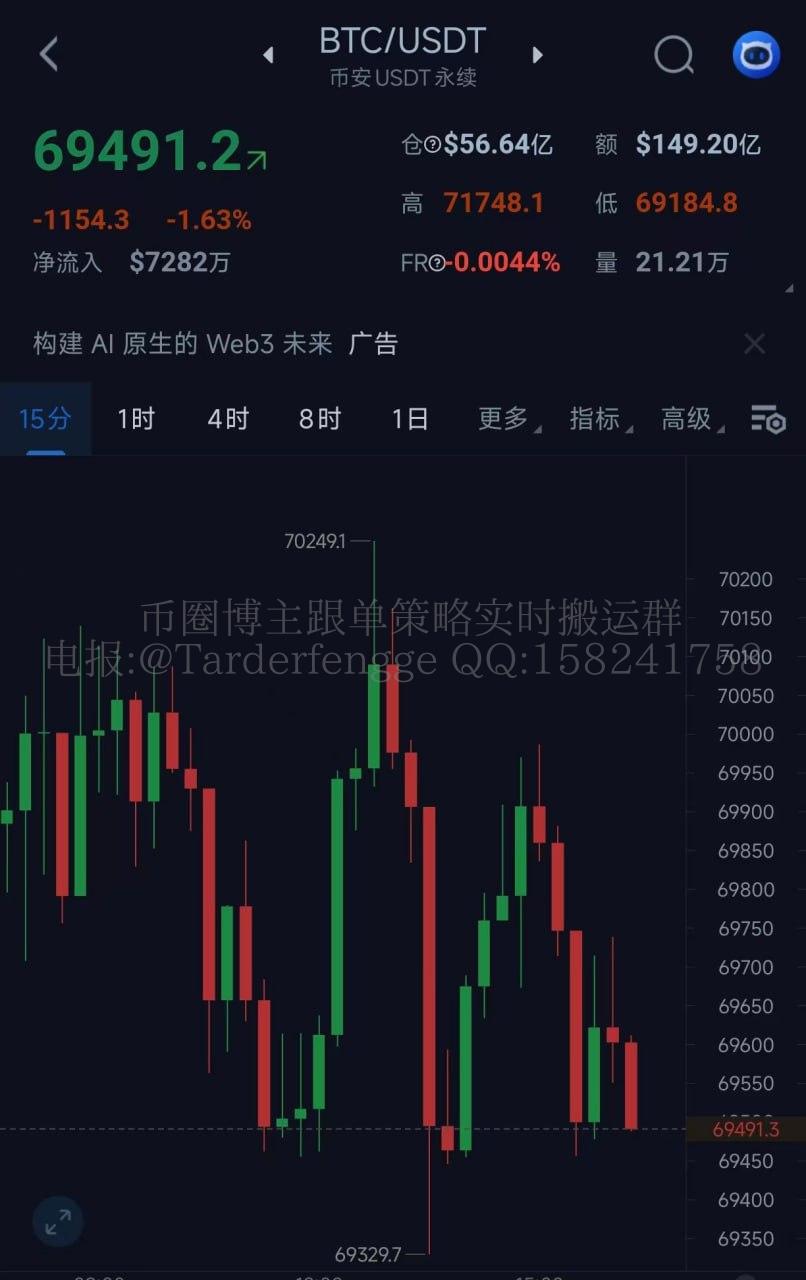This screenshot has height=1280, width=806.
Task: Switch to the 1时 timeframe
Action: tap(136, 418)
